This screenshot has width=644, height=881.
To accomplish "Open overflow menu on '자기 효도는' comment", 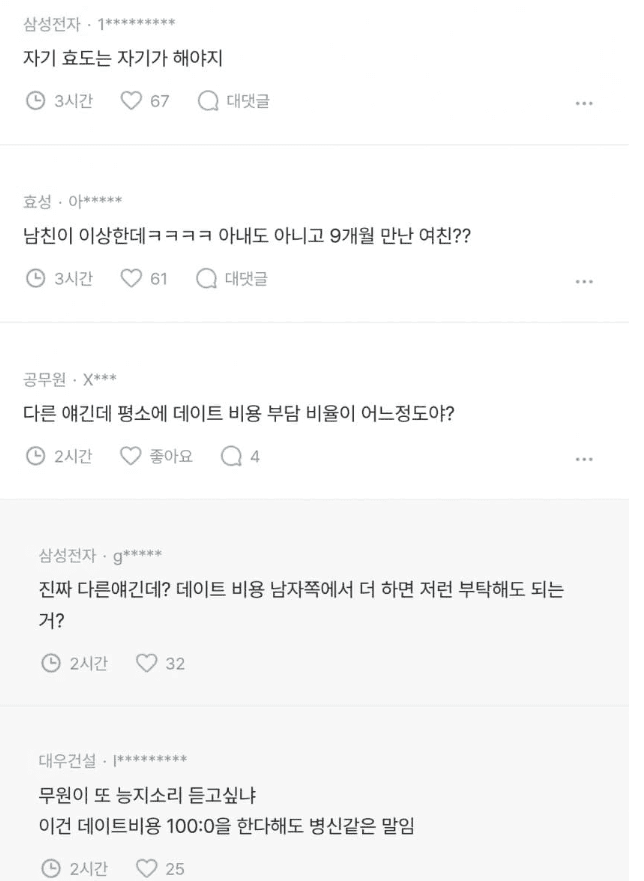I will [x=584, y=103].
